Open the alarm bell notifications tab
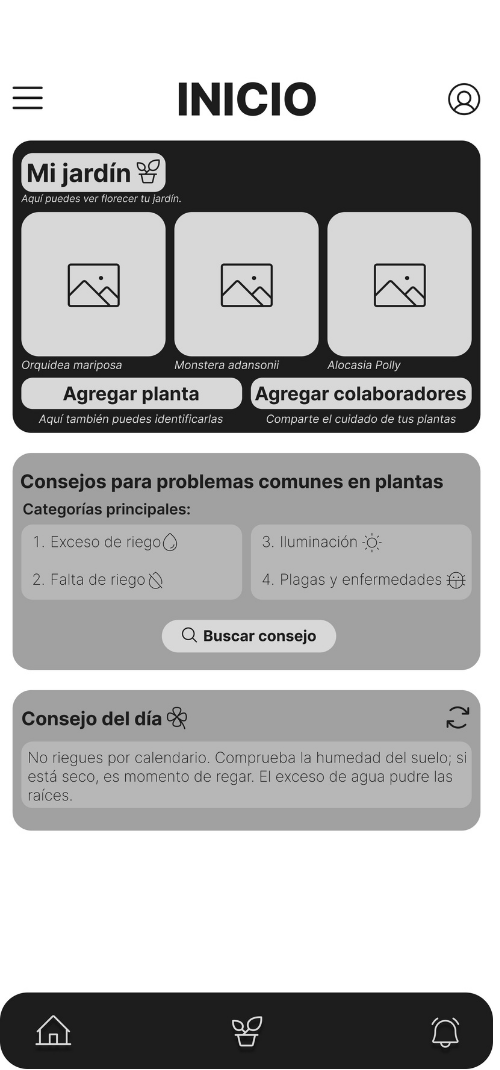This screenshot has width=500, height=1070. pos(445,1032)
